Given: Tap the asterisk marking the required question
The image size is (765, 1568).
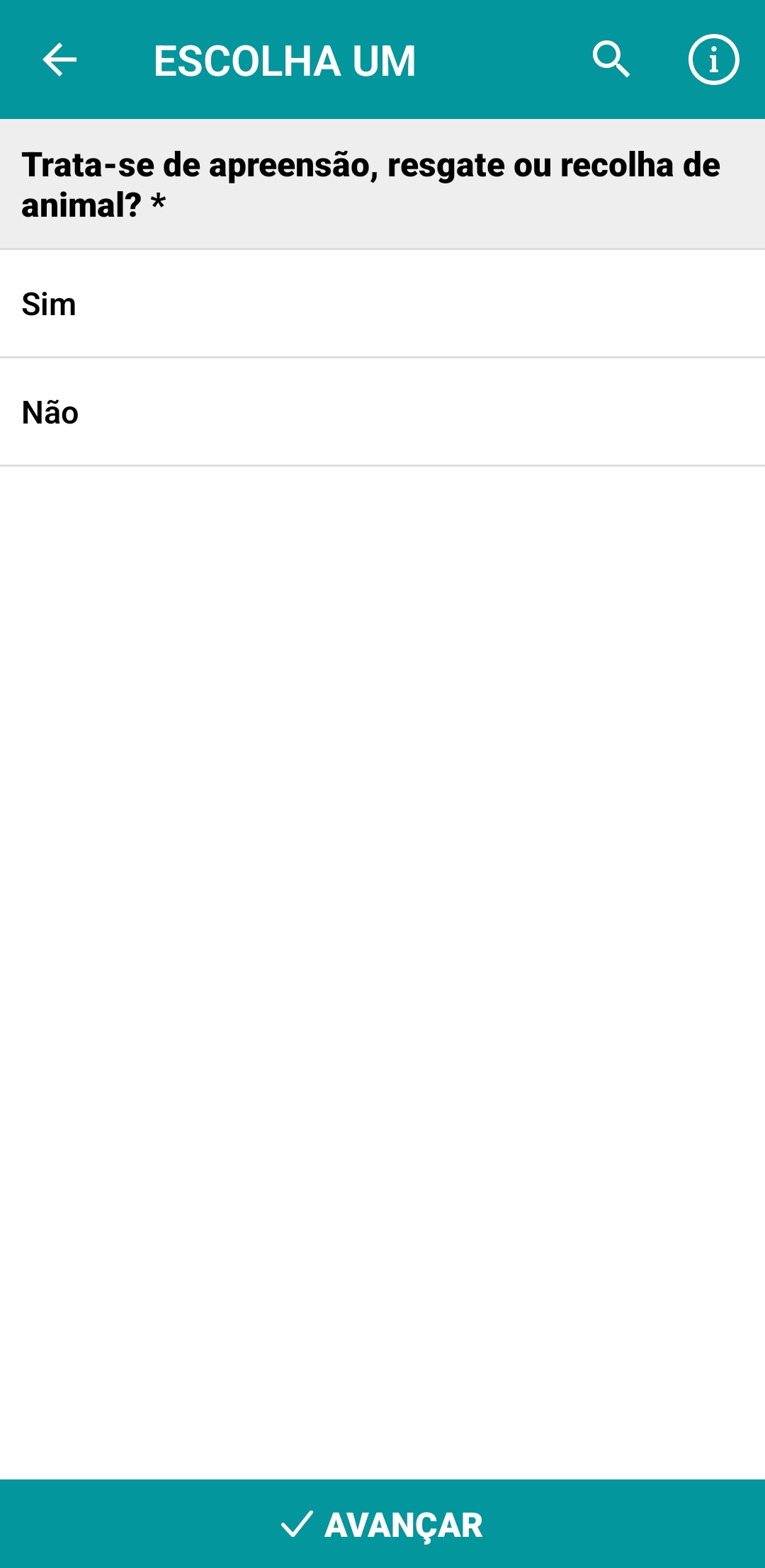Looking at the screenshot, I should click(157, 204).
